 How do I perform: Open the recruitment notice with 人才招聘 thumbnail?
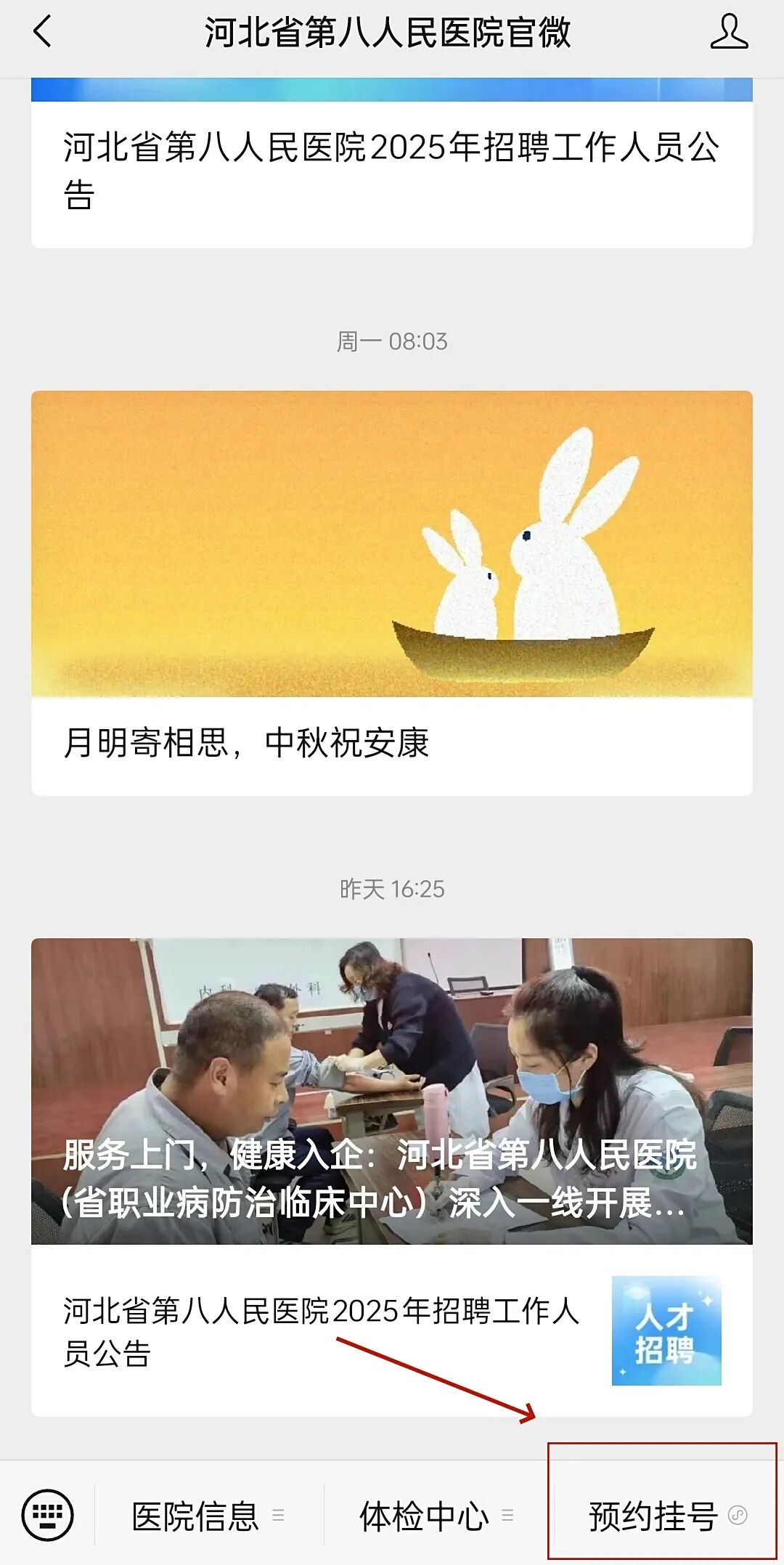pos(391,1330)
